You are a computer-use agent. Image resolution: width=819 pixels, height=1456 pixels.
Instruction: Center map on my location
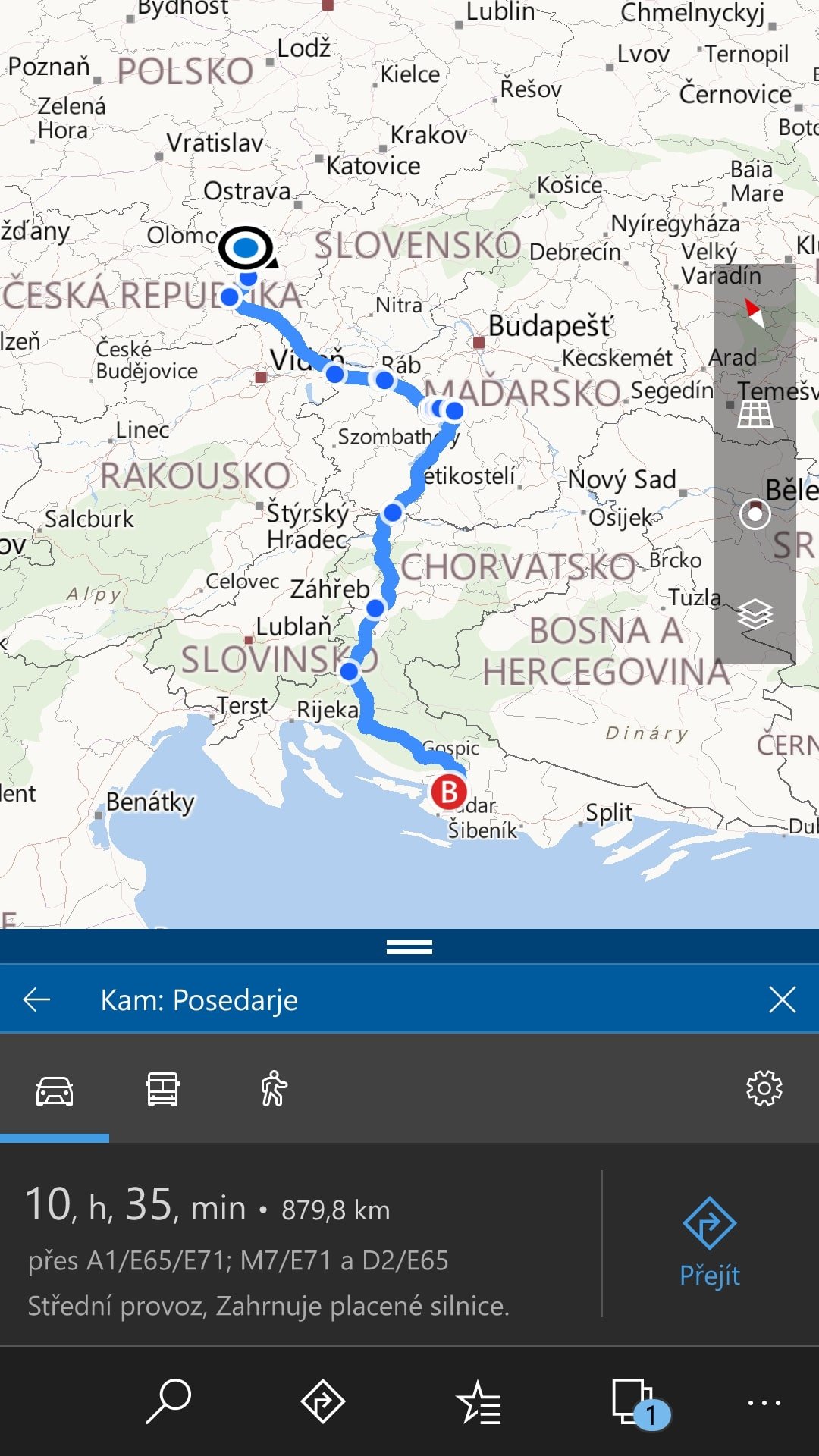(755, 514)
